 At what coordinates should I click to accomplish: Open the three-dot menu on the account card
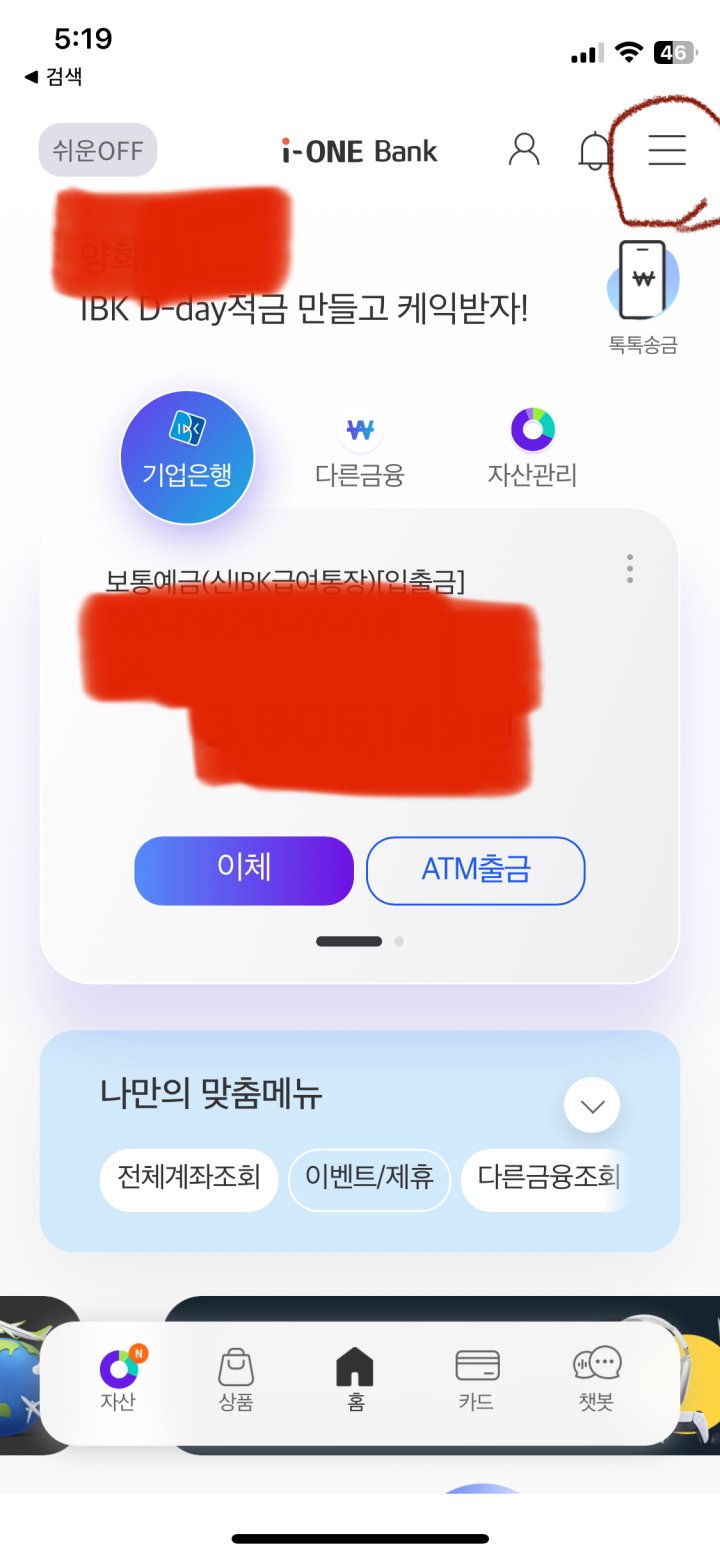pyautogui.click(x=630, y=569)
